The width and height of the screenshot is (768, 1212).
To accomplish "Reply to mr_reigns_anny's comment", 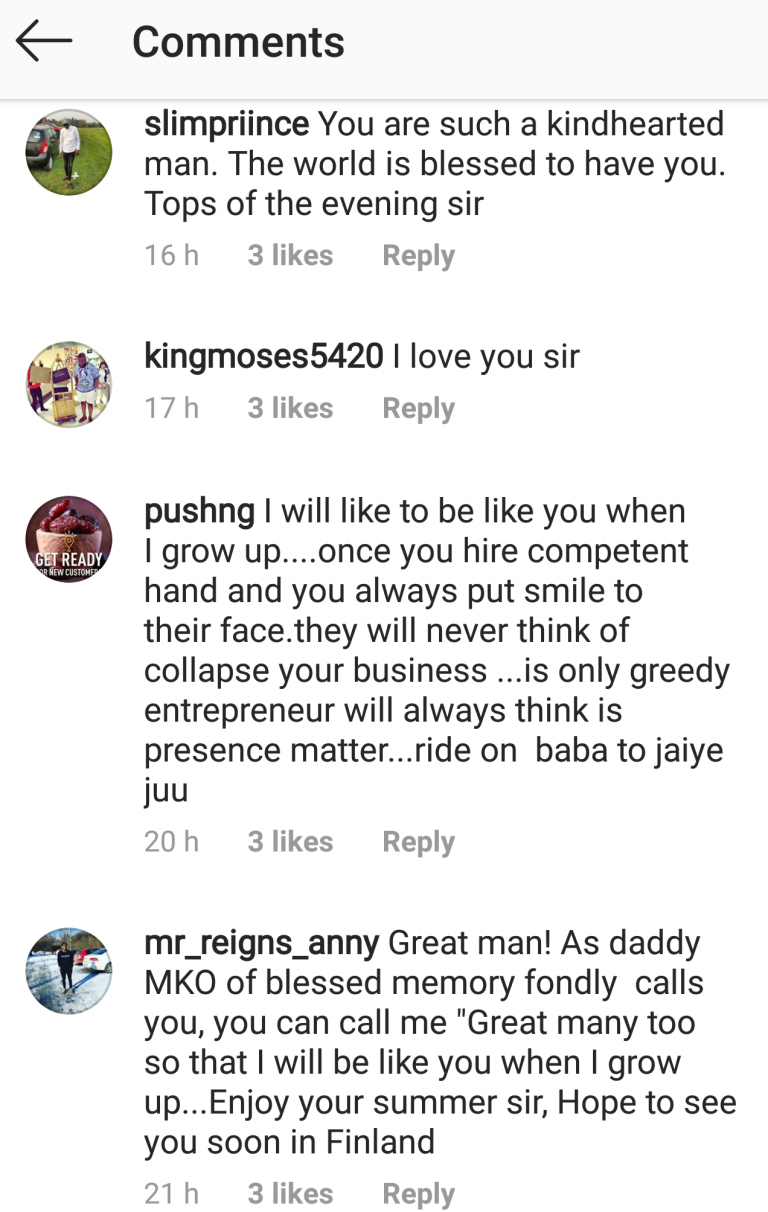I will coord(418,1194).
